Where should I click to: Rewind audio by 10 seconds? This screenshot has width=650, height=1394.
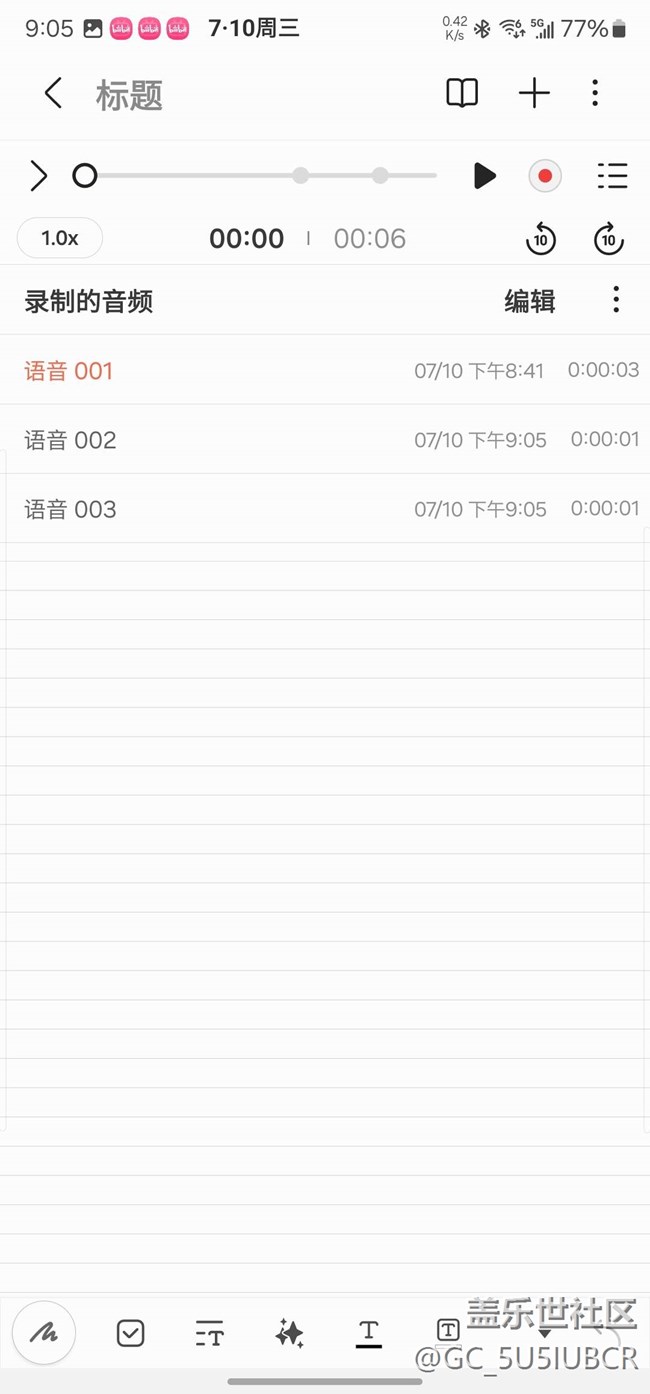(x=541, y=239)
